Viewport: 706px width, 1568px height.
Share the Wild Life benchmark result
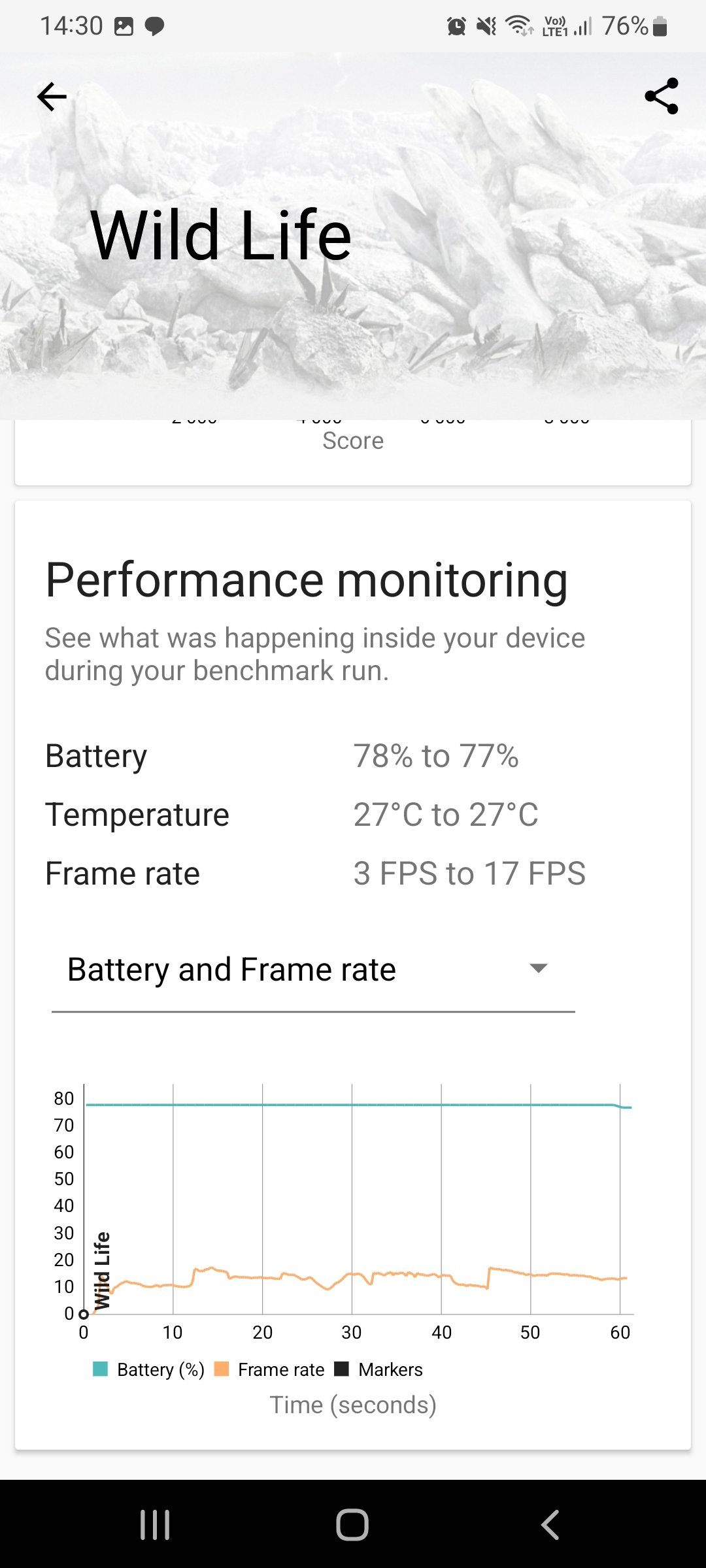pos(662,97)
